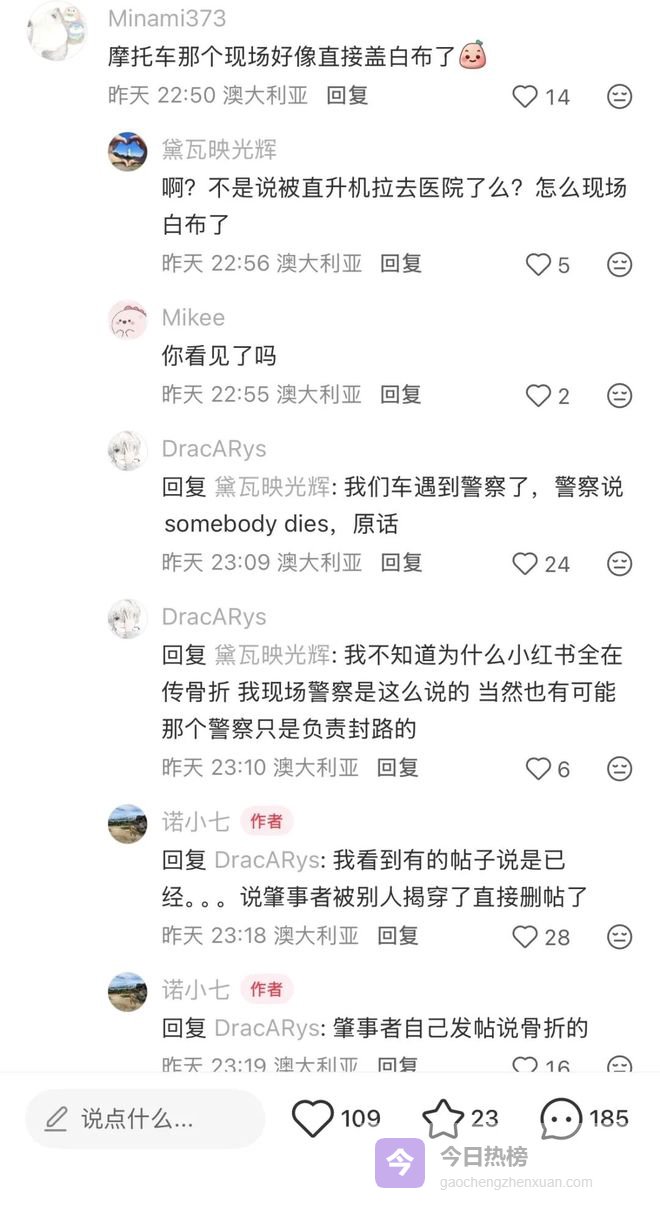The height and width of the screenshot is (1223, 660).
Task: Dislike DracARys's 23:10 comment
Action: 620,768
